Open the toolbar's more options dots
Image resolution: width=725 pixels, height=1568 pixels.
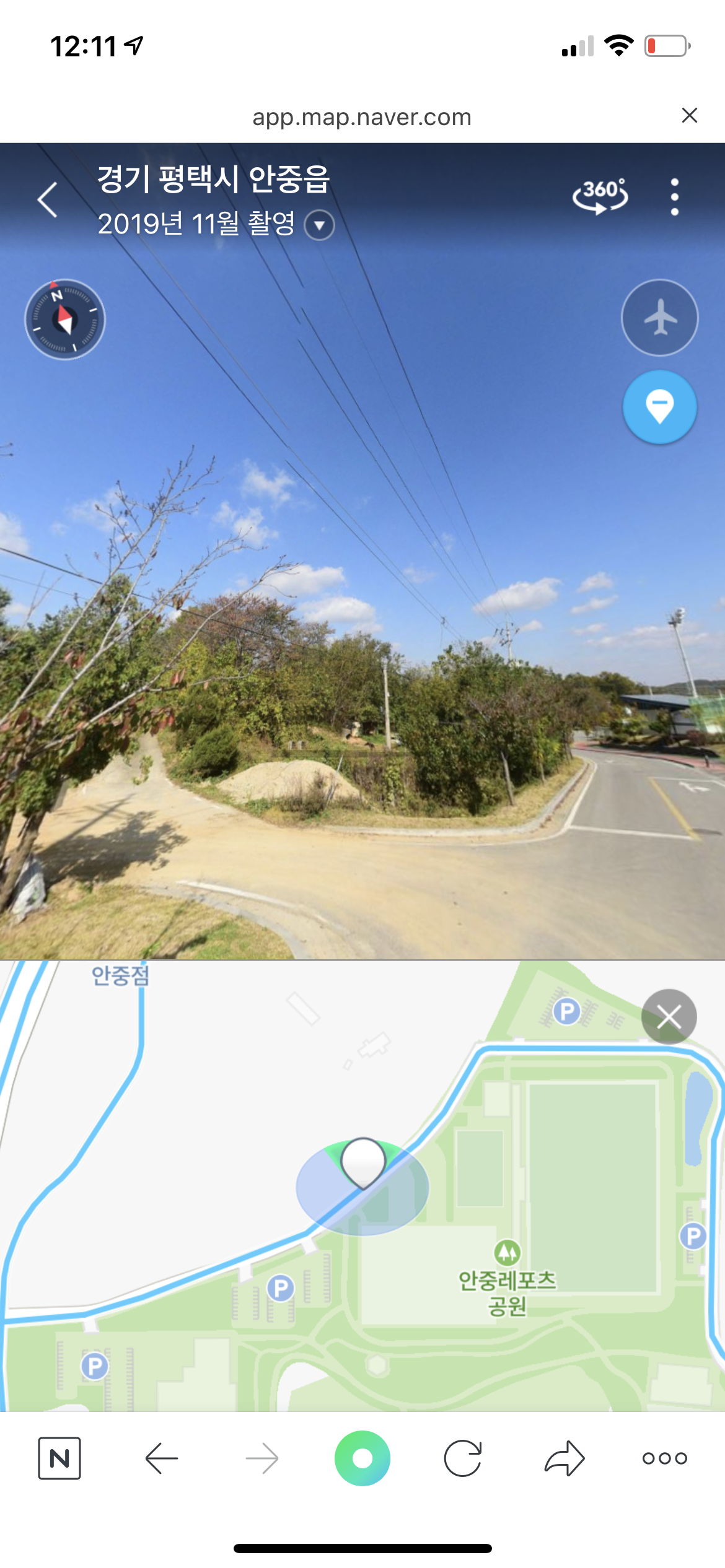tap(665, 1458)
